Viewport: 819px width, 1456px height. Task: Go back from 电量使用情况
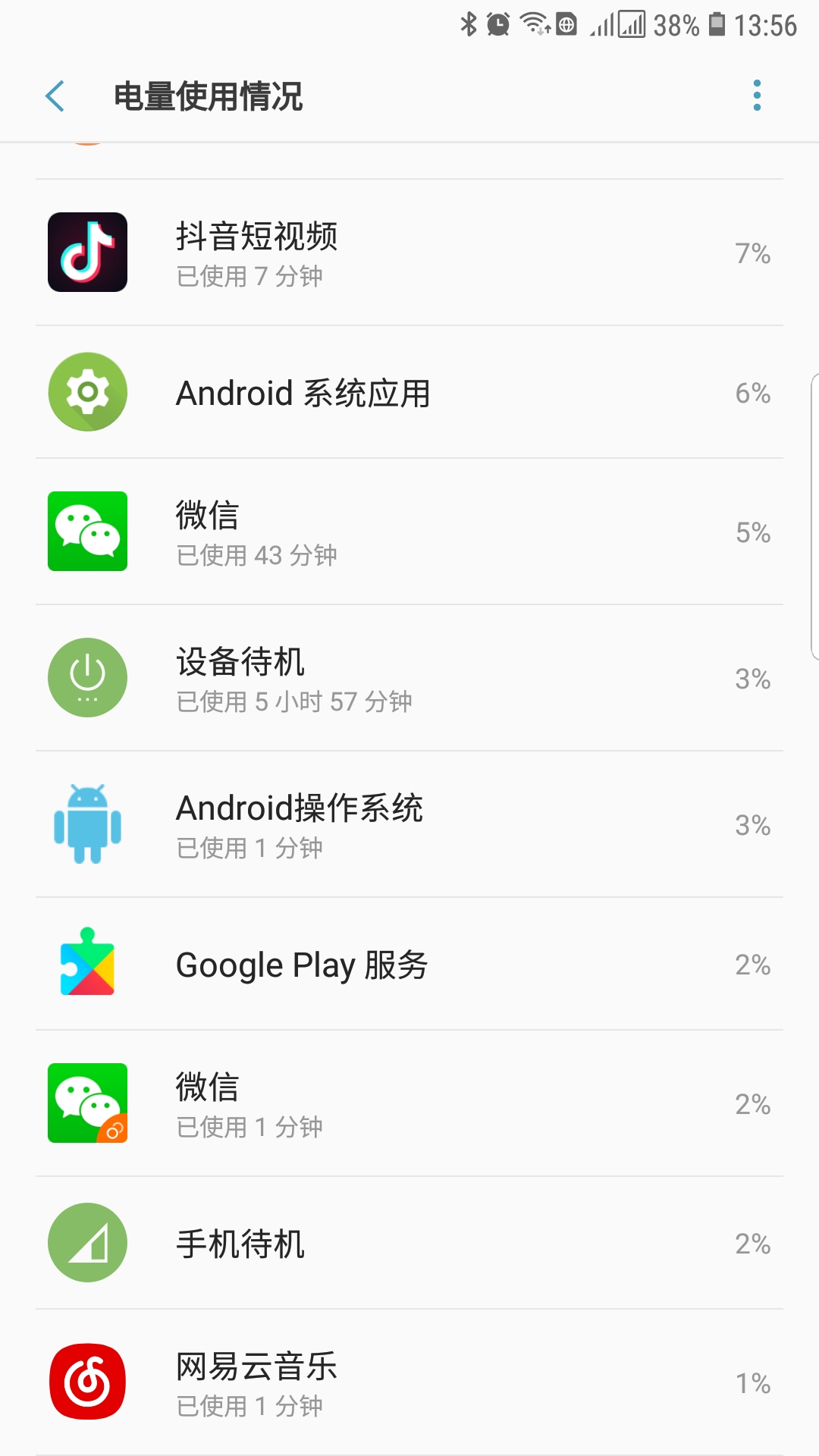pyautogui.click(x=55, y=96)
